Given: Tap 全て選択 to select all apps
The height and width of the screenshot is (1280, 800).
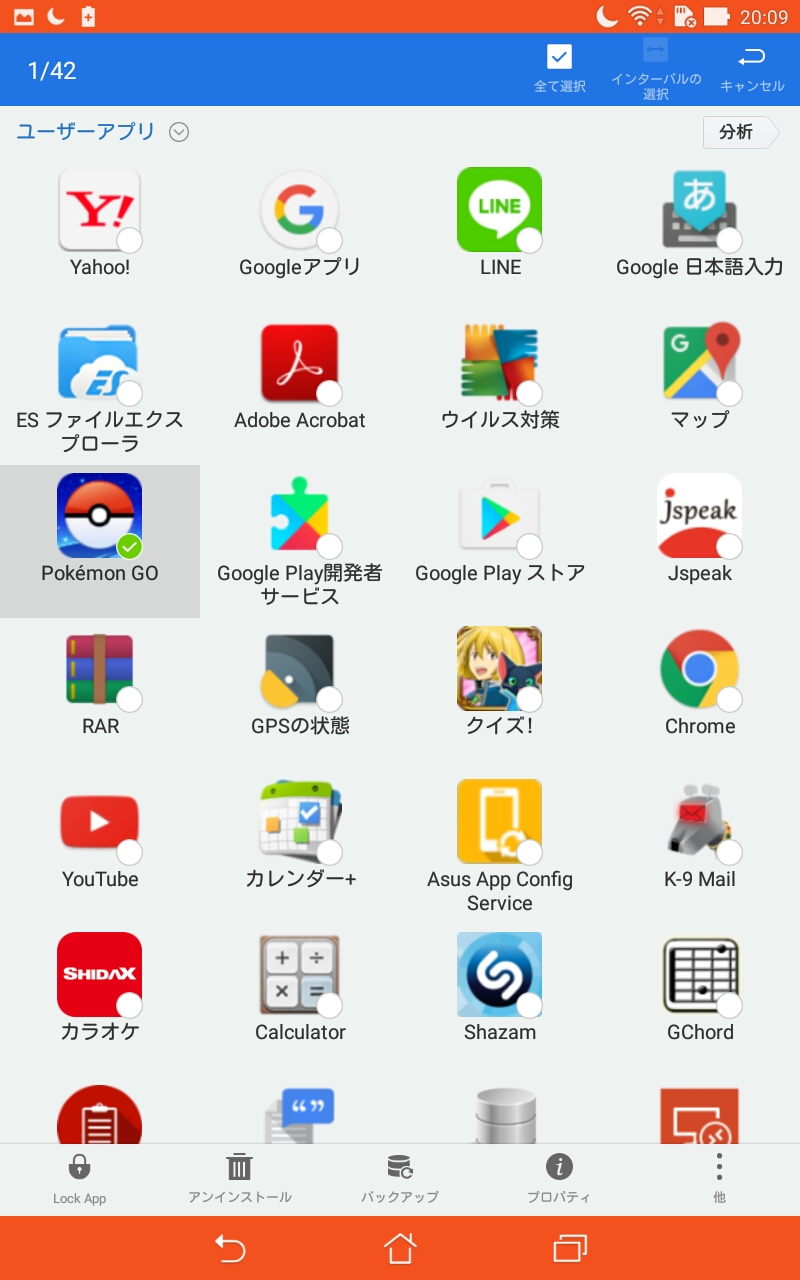Looking at the screenshot, I should point(559,69).
